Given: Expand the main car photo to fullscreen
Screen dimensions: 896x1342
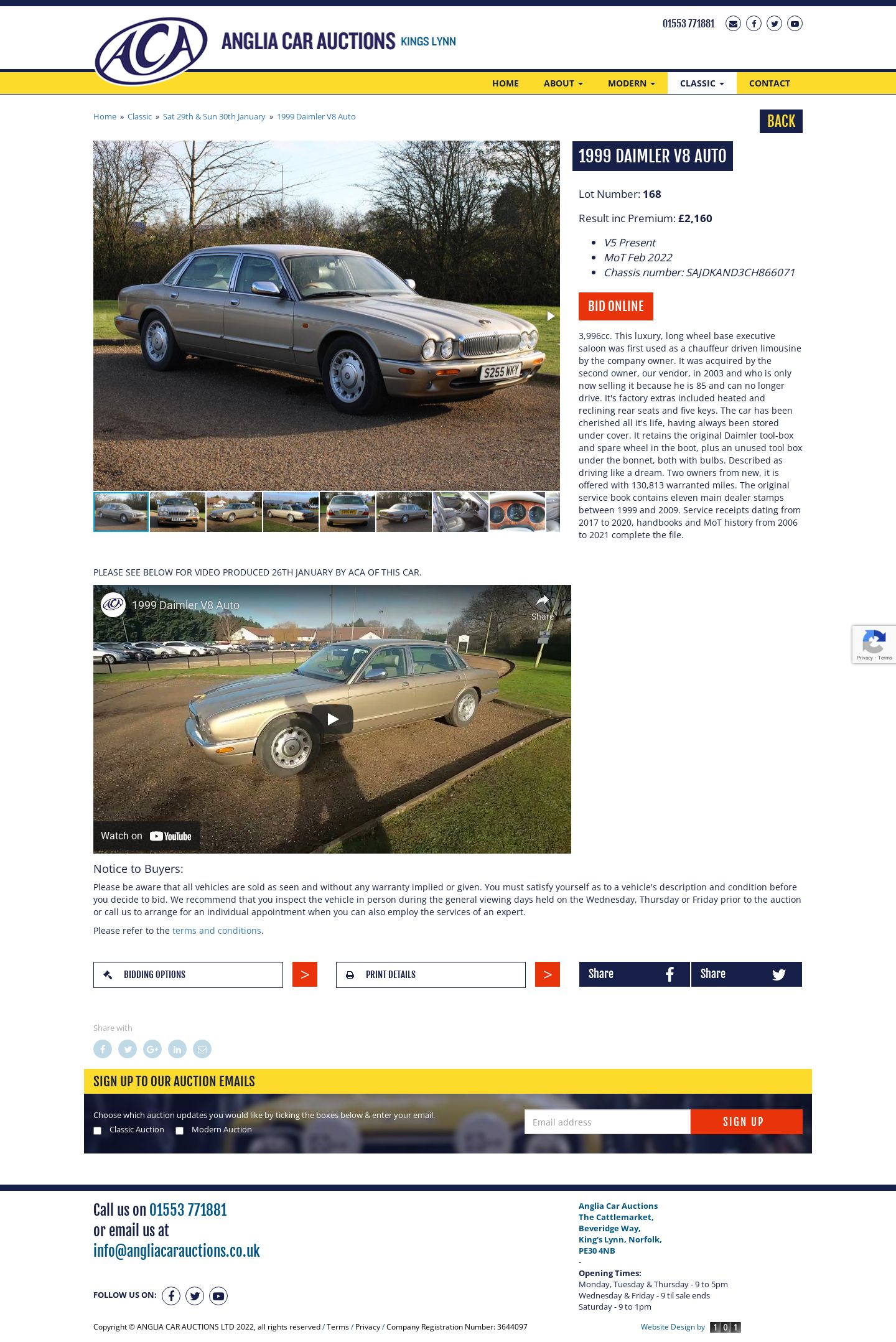Looking at the screenshot, I should [x=549, y=150].
